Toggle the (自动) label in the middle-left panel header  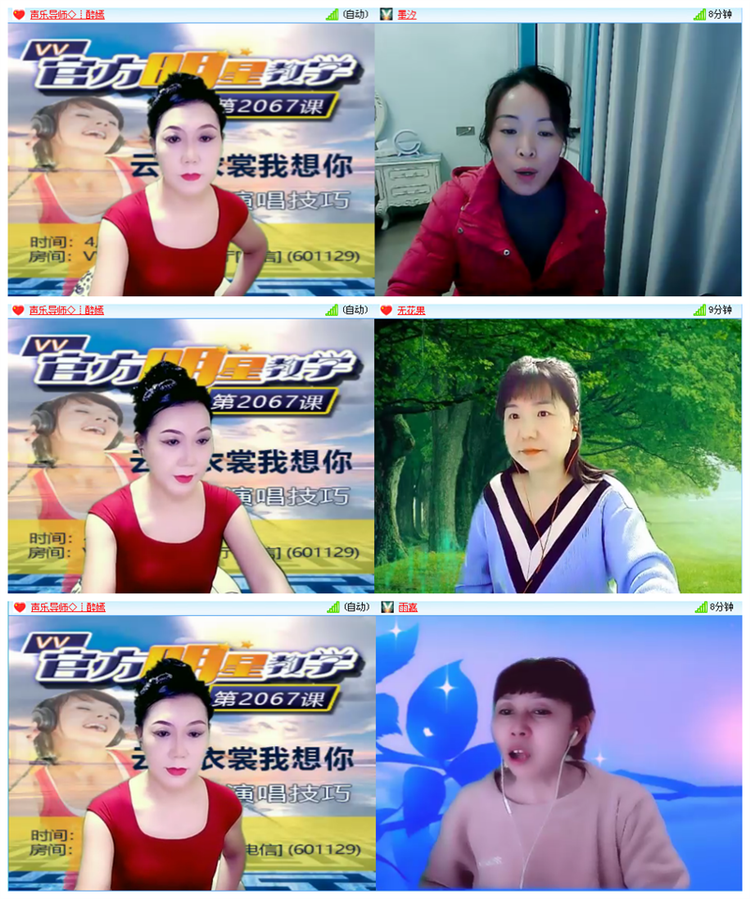coord(355,311)
